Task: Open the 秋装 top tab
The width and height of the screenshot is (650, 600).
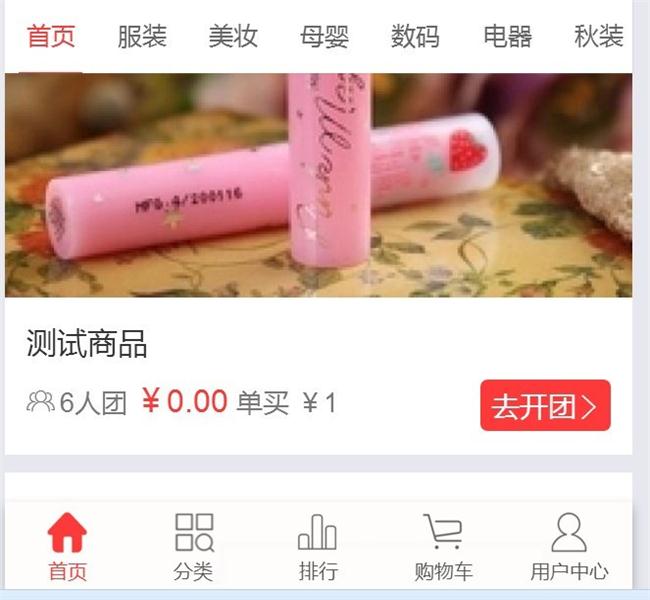Action: coord(598,37)
